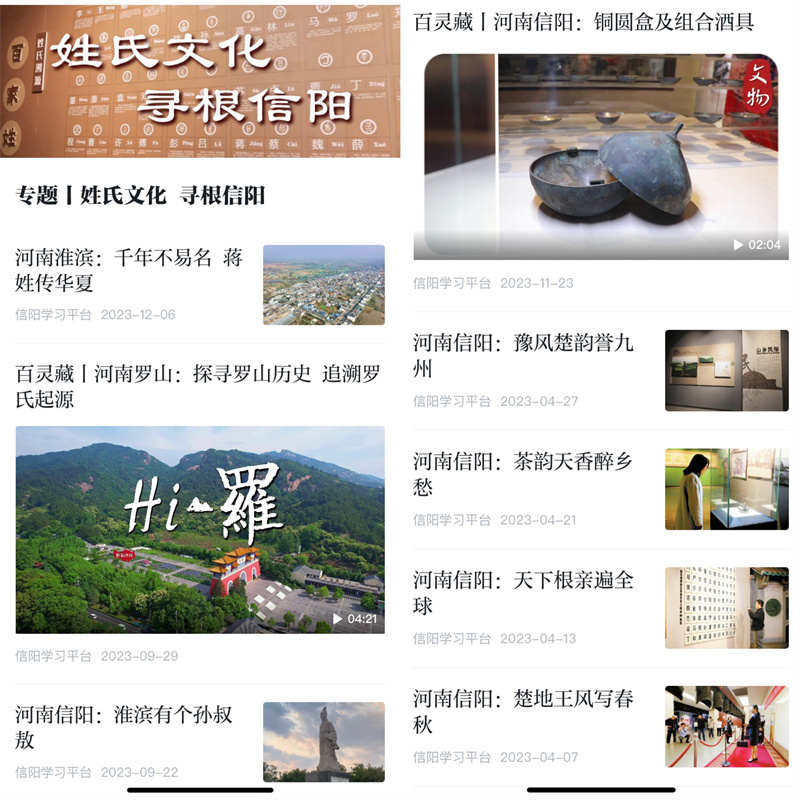Open article 茶韵天香醉乡愁
Screen dimensions: 800x800
coord(523,474)
